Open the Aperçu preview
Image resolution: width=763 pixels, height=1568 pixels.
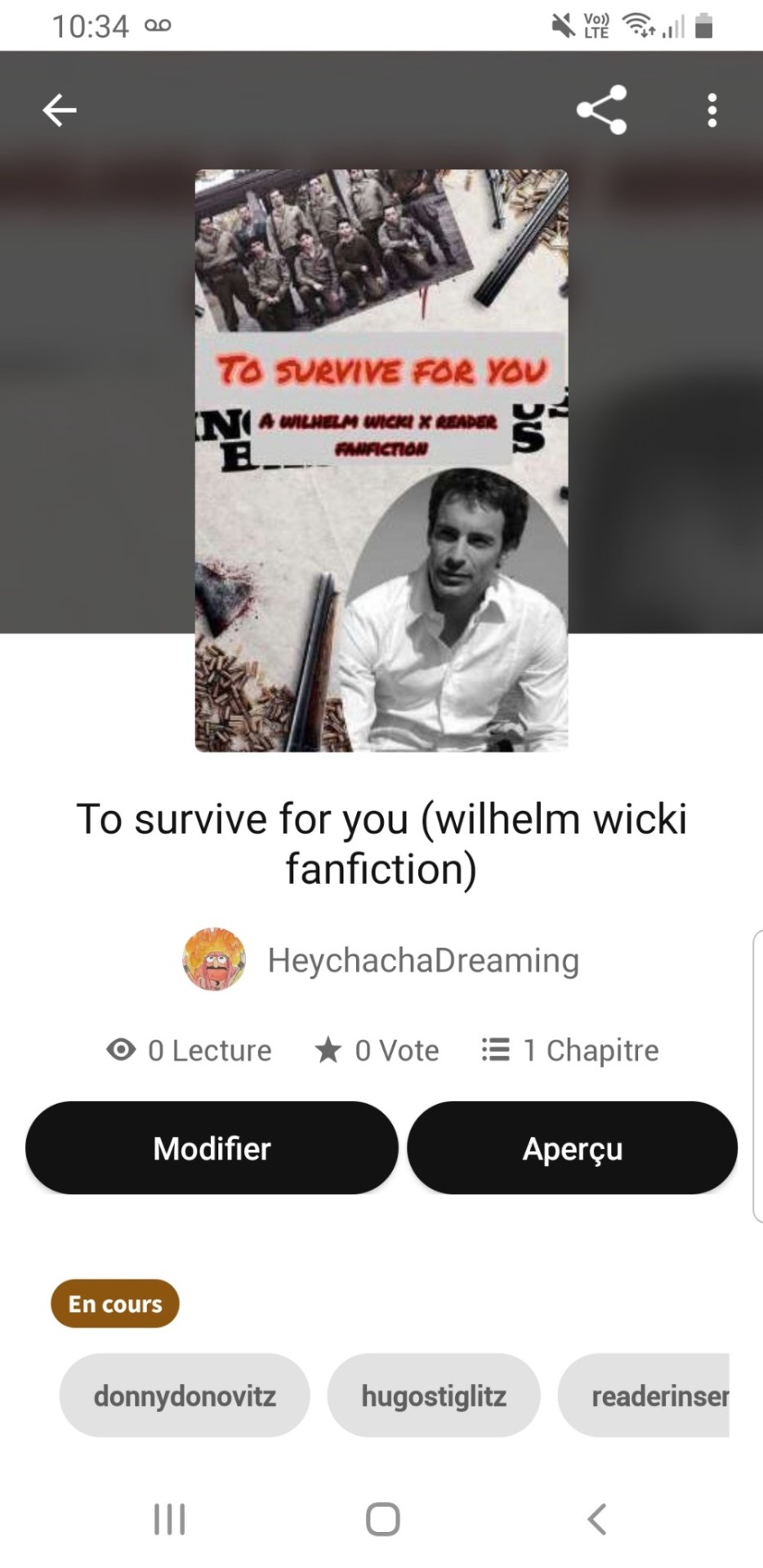click(x=572, y=1148)
